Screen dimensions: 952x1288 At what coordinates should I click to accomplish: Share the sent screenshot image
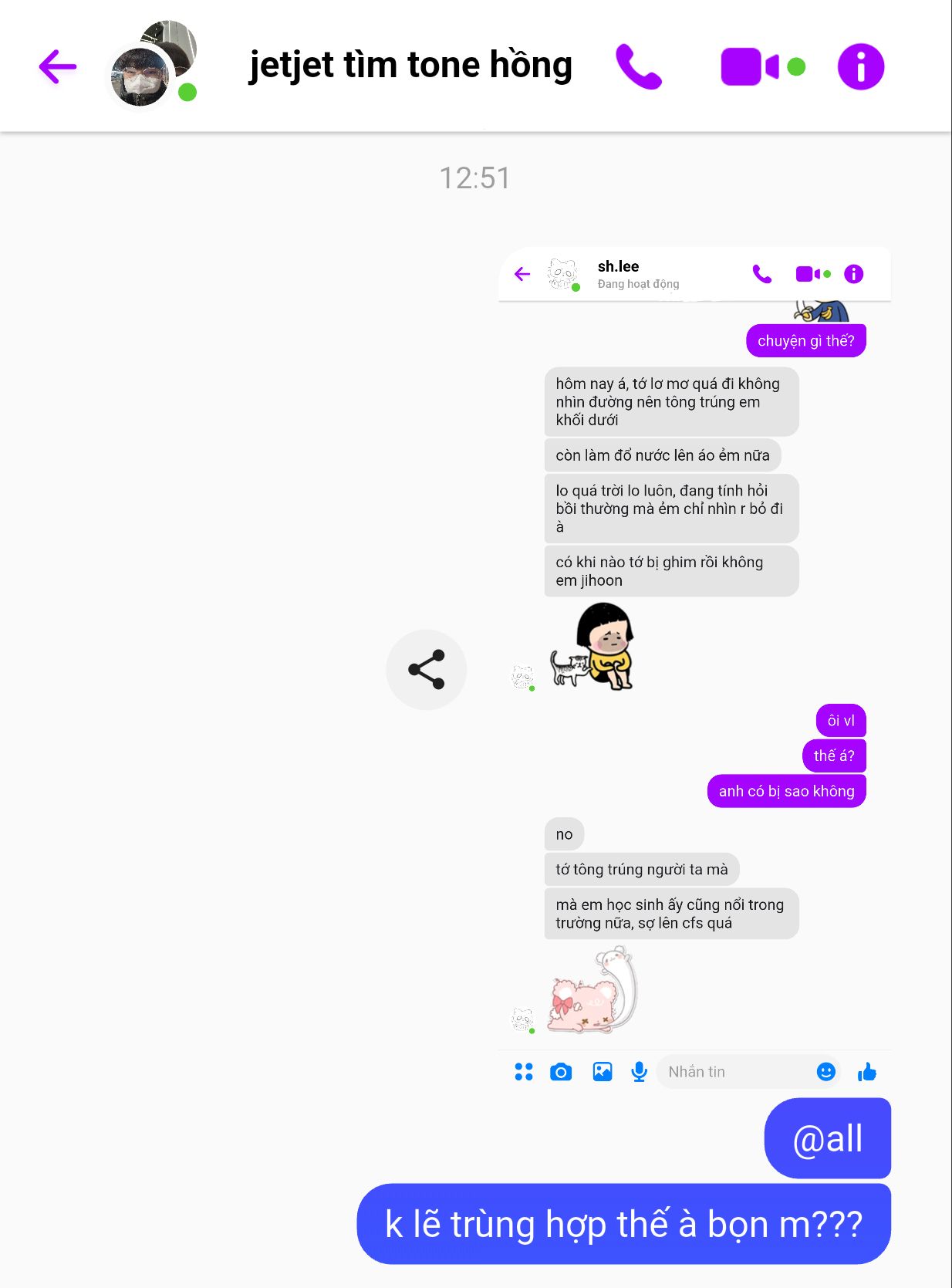tap(426, 669)
